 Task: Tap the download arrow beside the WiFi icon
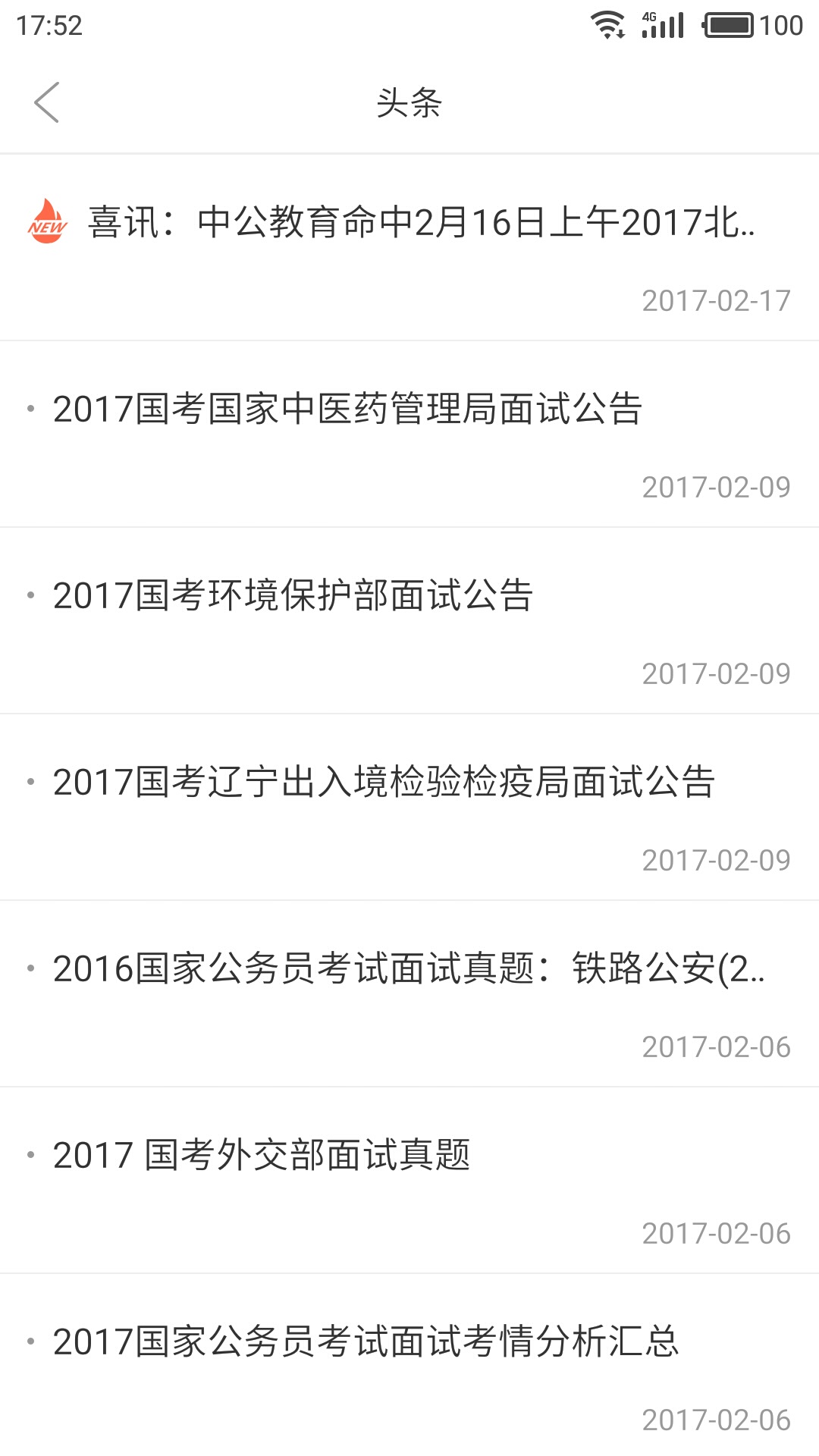[x=620, y=34]
